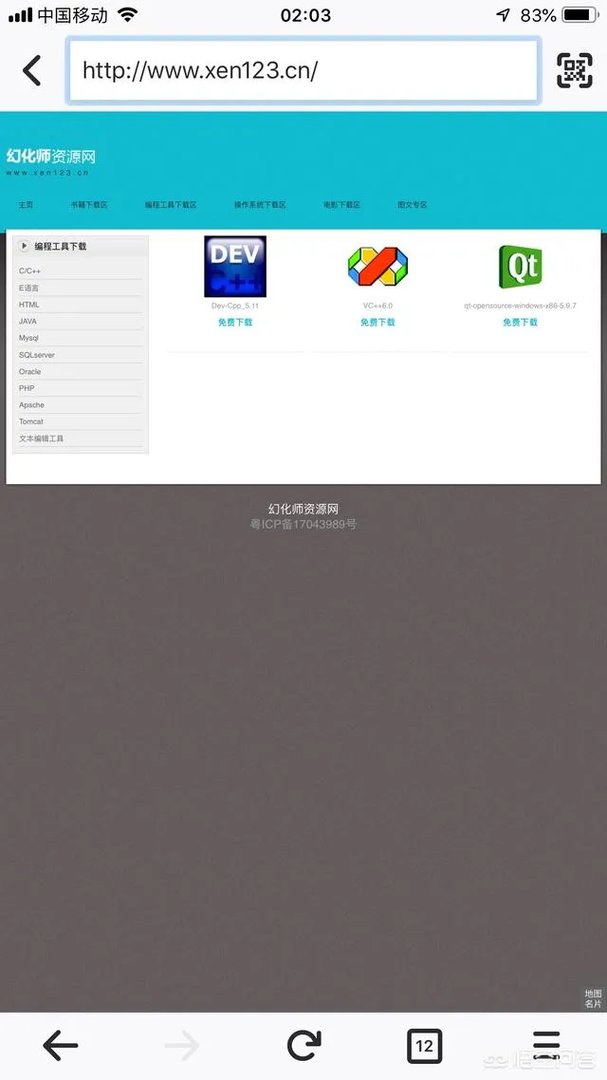
Task: Open the tab switcher showing 12
Action: [x=424, y=1046]
